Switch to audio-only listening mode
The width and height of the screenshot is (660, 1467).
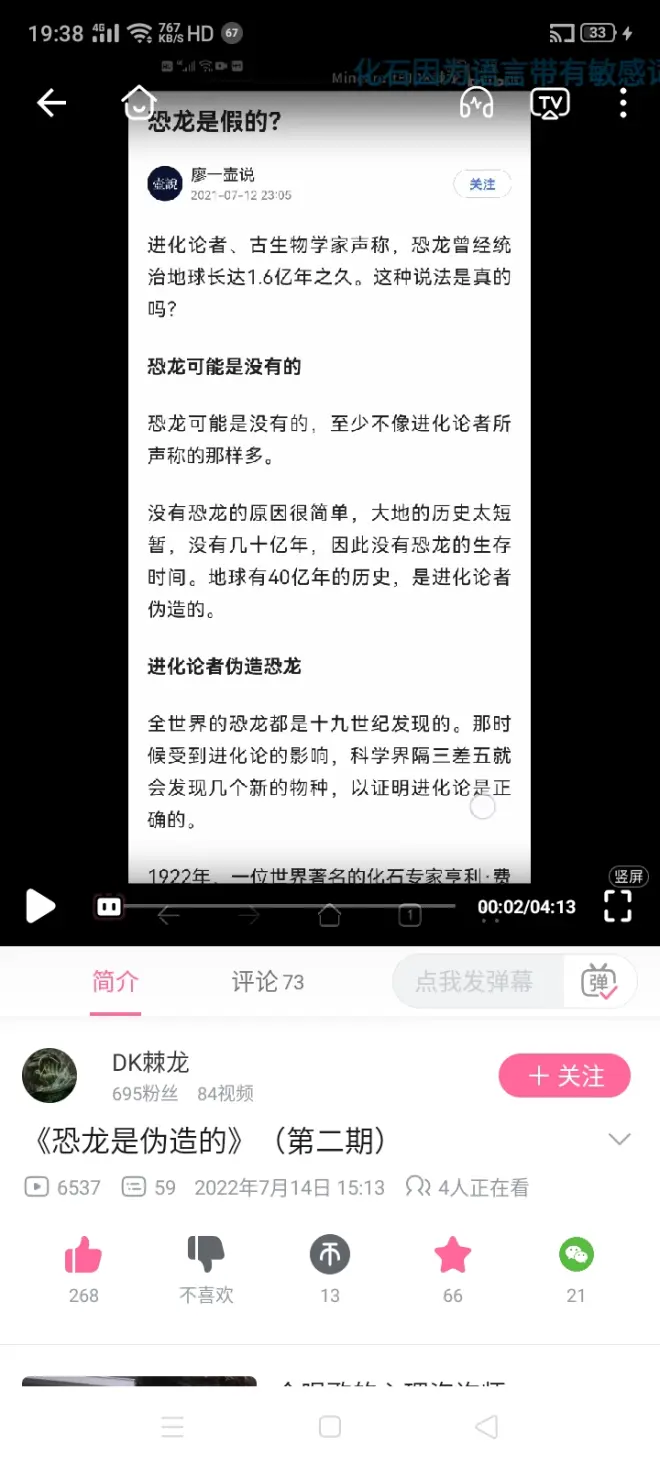[x=477, y=102]
